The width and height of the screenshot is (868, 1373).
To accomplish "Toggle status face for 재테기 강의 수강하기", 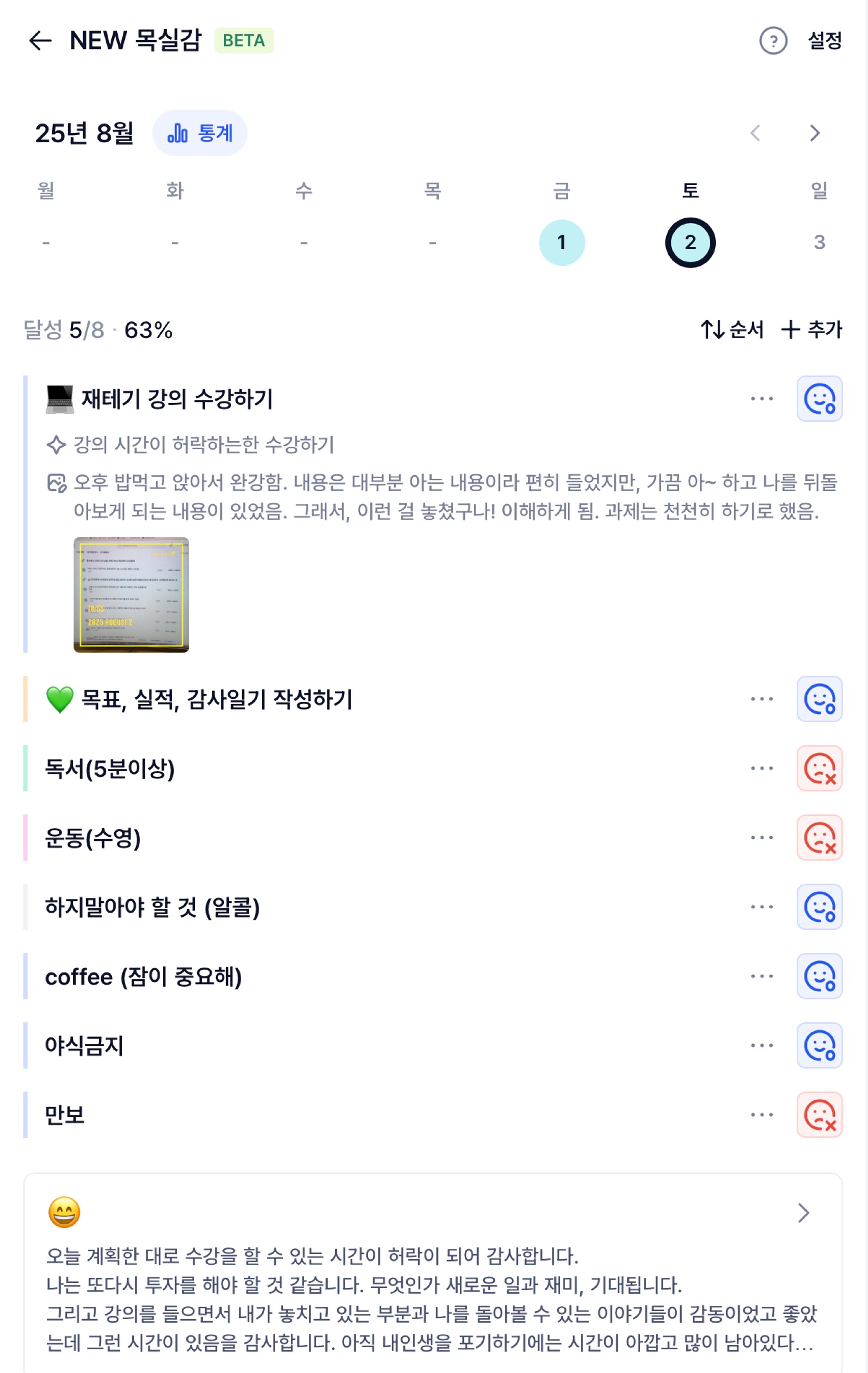I will (x=819, y=398).
